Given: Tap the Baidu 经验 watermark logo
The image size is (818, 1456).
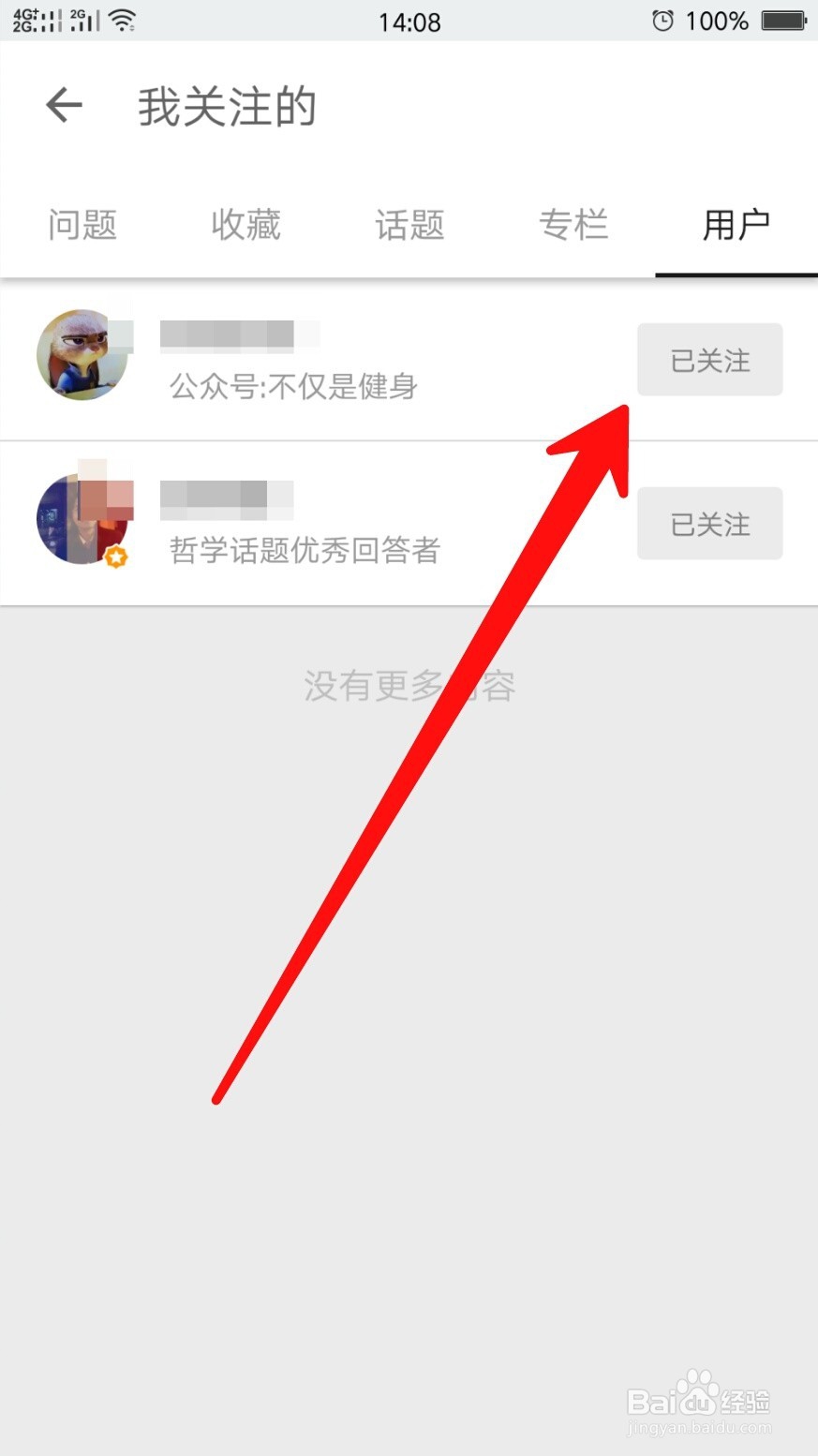Looking at the screenshot, I should [x=698, y=1402].
